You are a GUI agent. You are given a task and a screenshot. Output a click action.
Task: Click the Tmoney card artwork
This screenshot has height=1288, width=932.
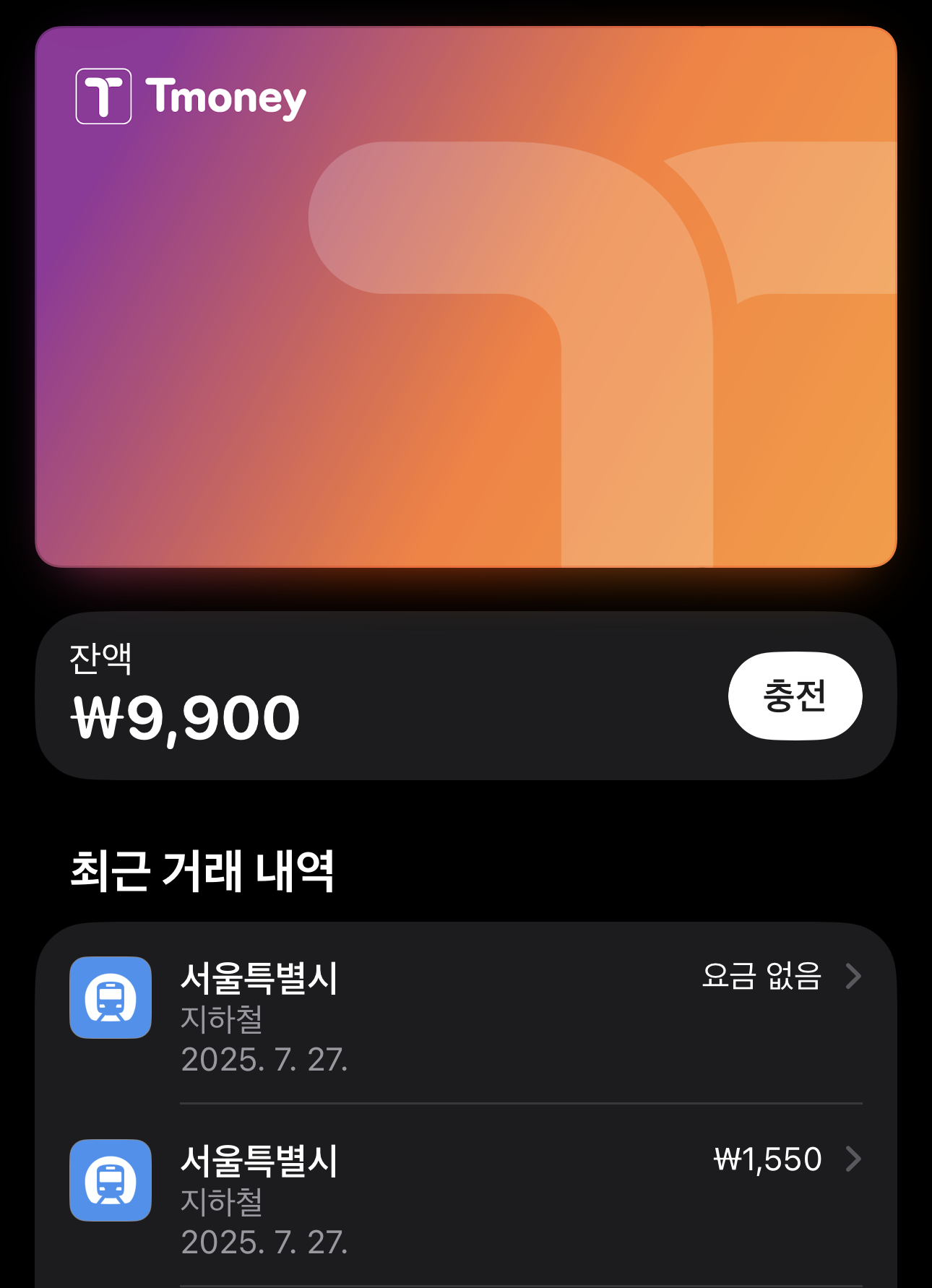[x=466, y=296]
